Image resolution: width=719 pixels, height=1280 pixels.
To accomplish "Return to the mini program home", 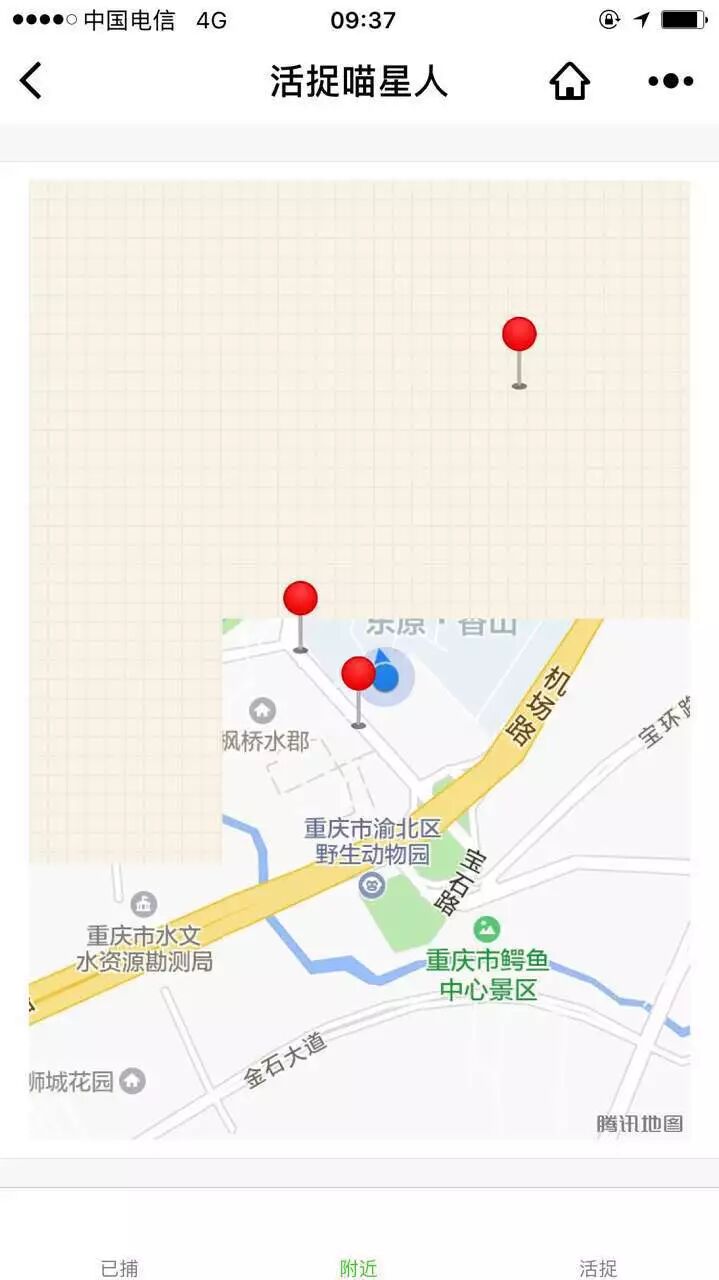I will click(x=569, y=81).
